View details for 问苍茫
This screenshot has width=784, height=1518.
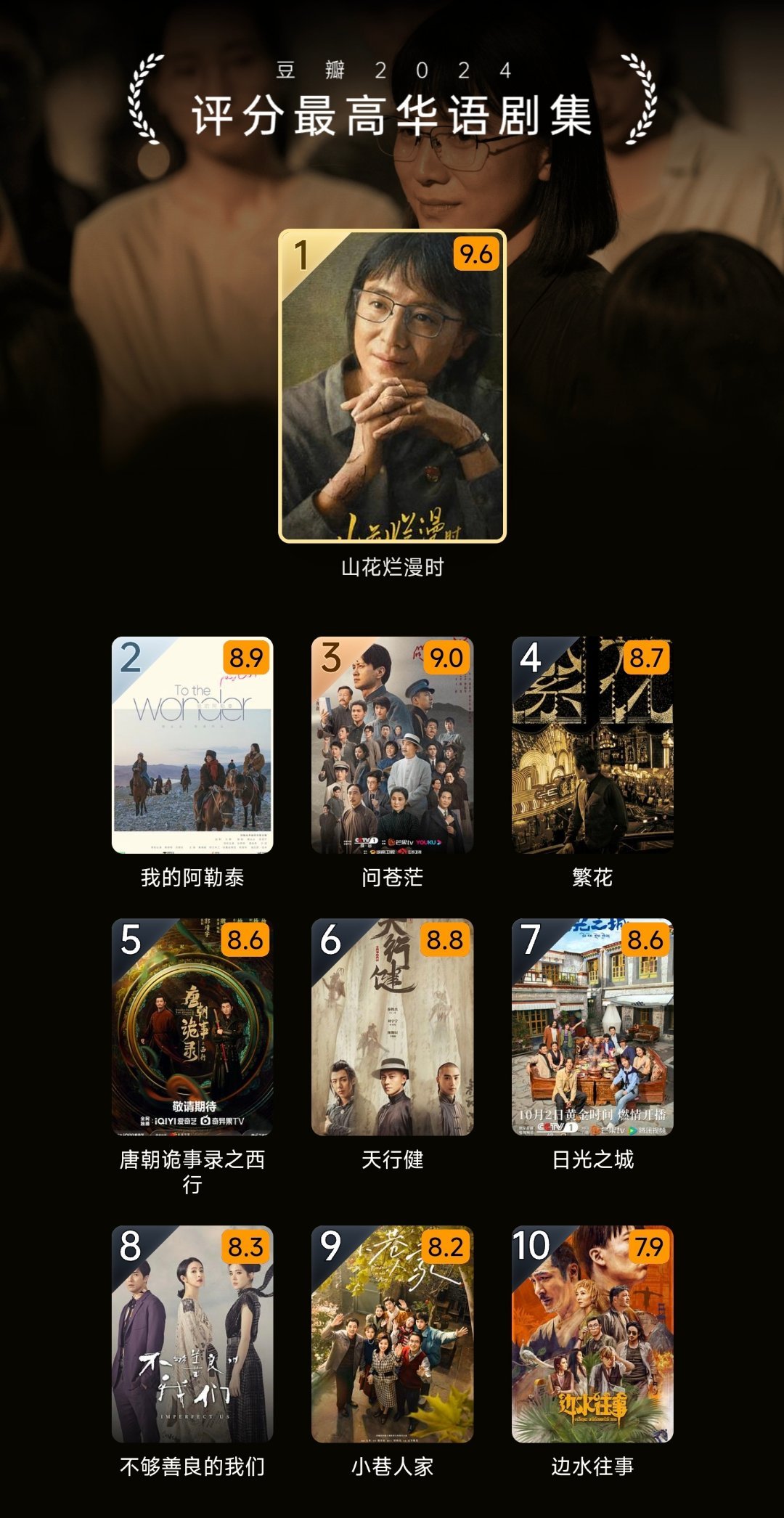click(x=392, y=745)
